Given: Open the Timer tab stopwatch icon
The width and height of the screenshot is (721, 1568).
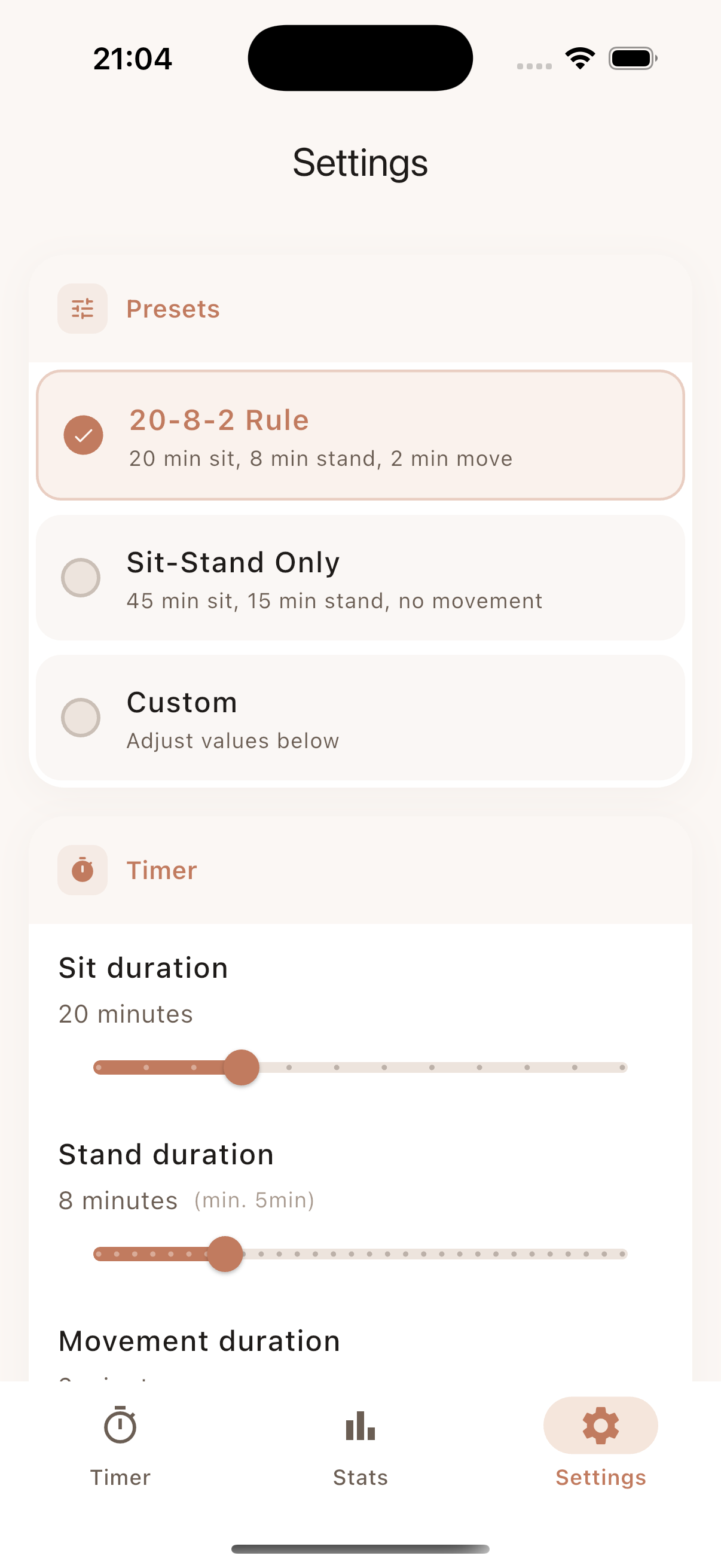Looking at the screenshot, I should [x=120, y=1426].
